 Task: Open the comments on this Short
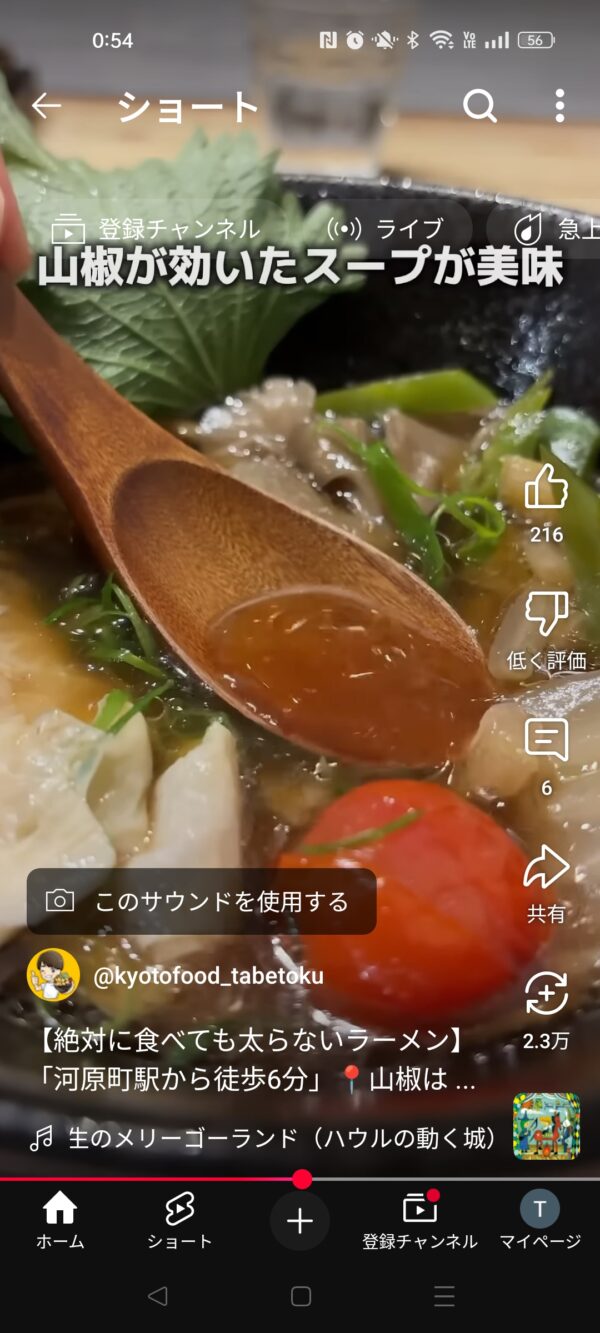coord(546,741)
